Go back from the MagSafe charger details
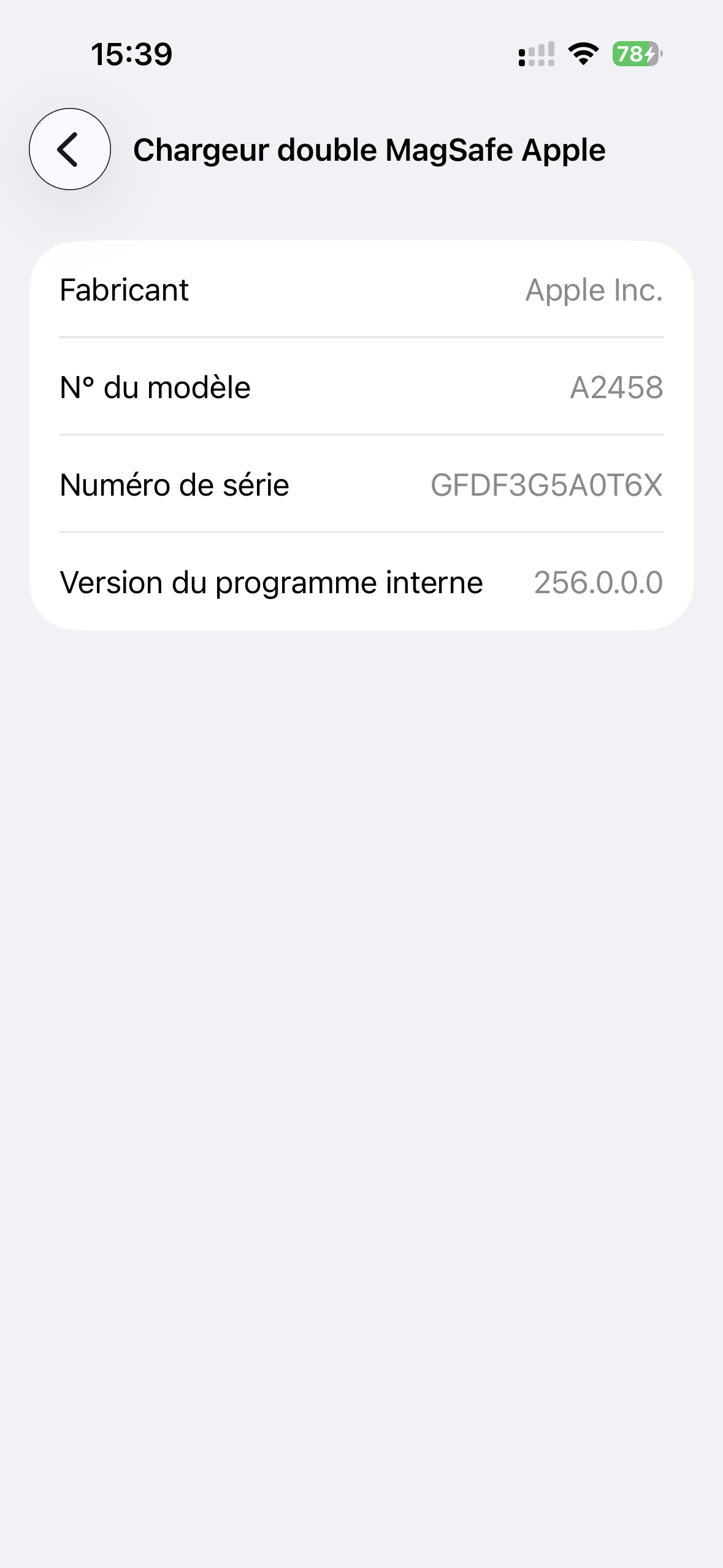The image size is (723, 1568). pos(69,149)
